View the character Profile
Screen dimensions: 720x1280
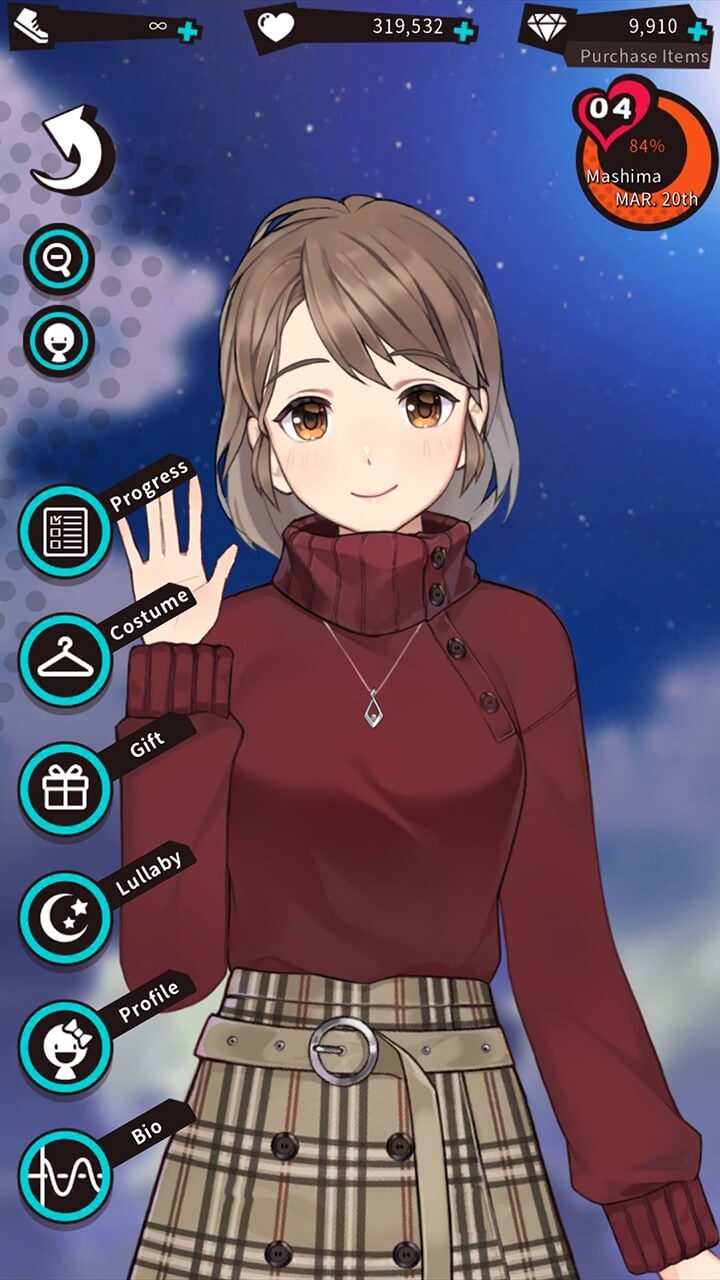tap(65, 1045)
